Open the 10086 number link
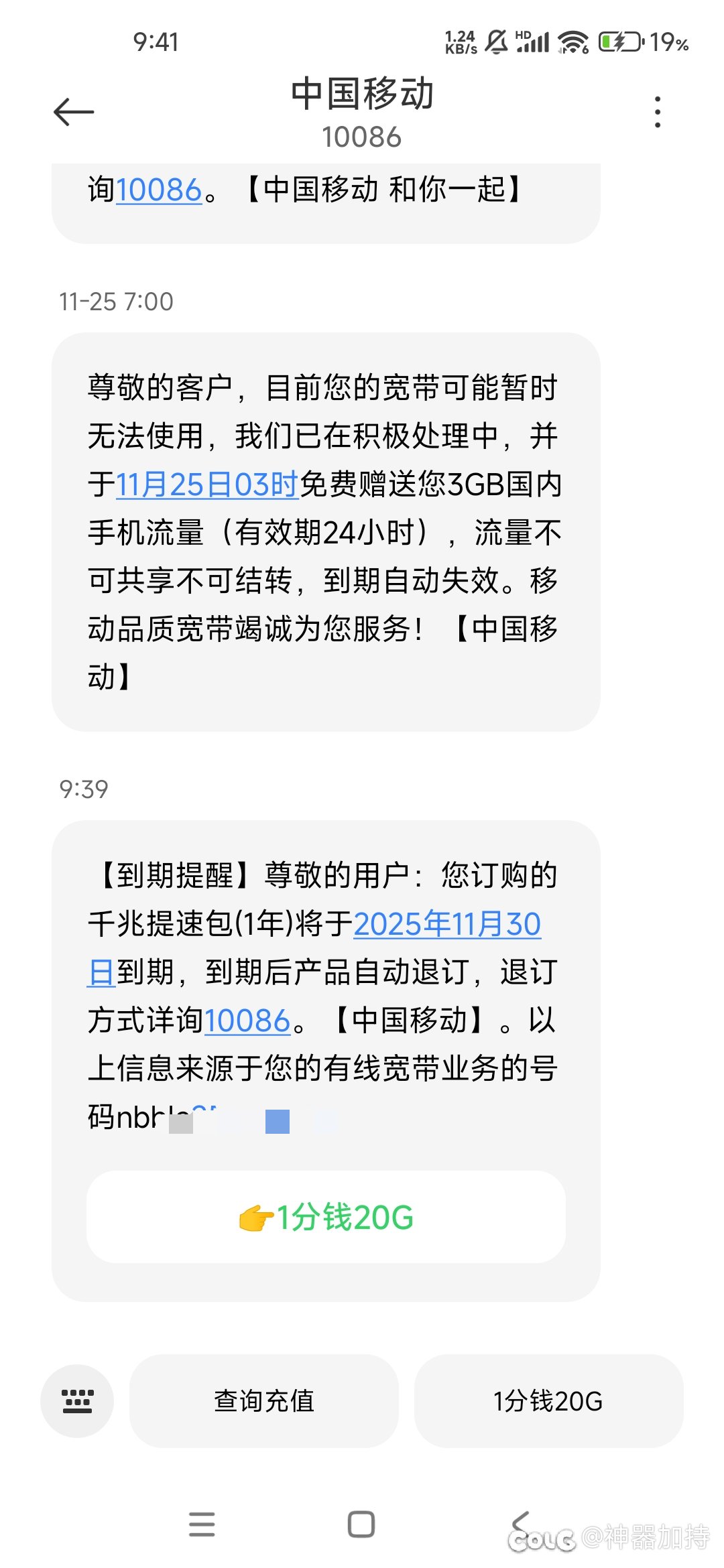The width and height of the screenshot is (724, 1568). click(x=248, y=1017)
